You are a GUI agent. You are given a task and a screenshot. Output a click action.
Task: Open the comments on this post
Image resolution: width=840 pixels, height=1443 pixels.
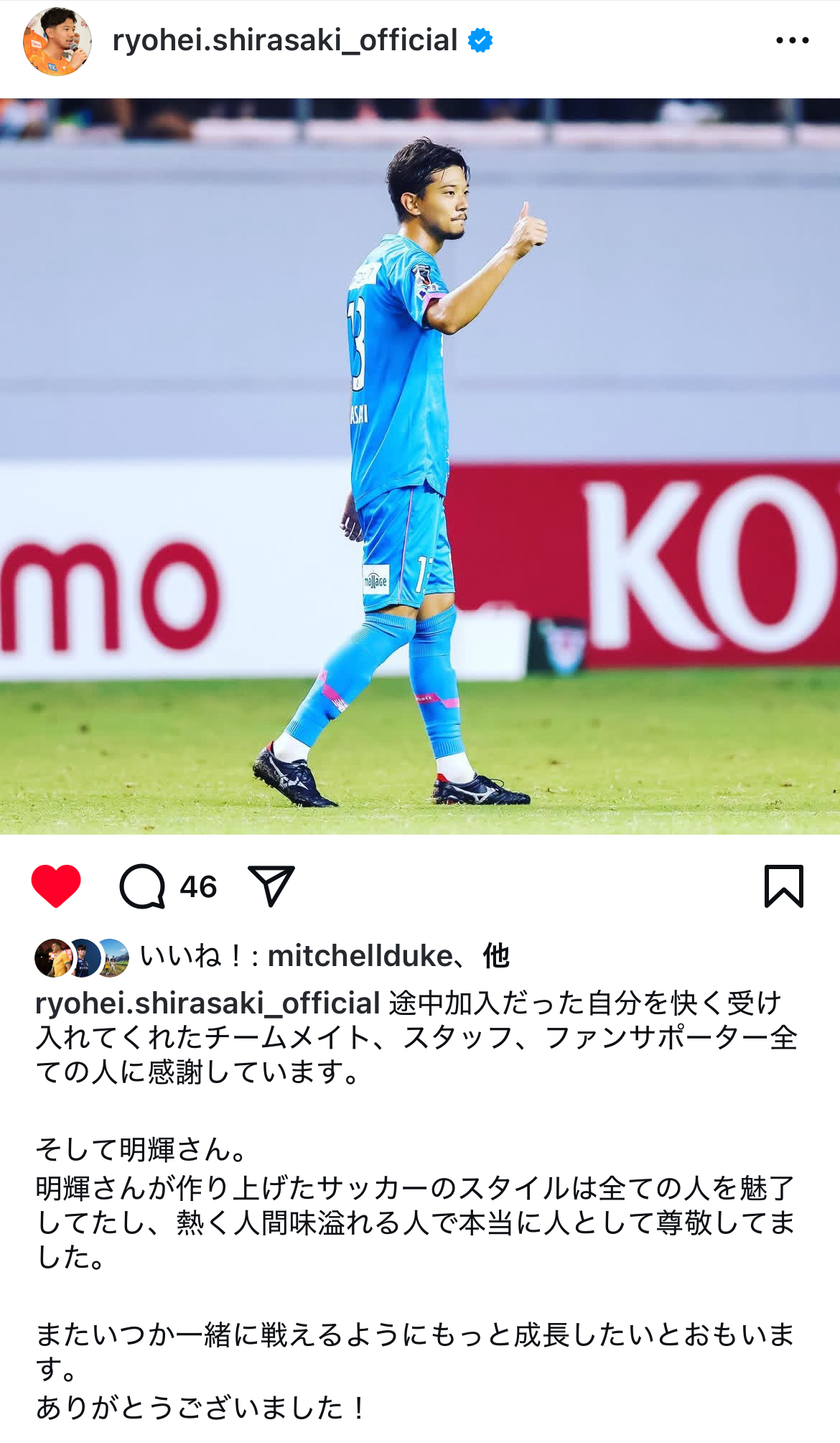point(142,886)
